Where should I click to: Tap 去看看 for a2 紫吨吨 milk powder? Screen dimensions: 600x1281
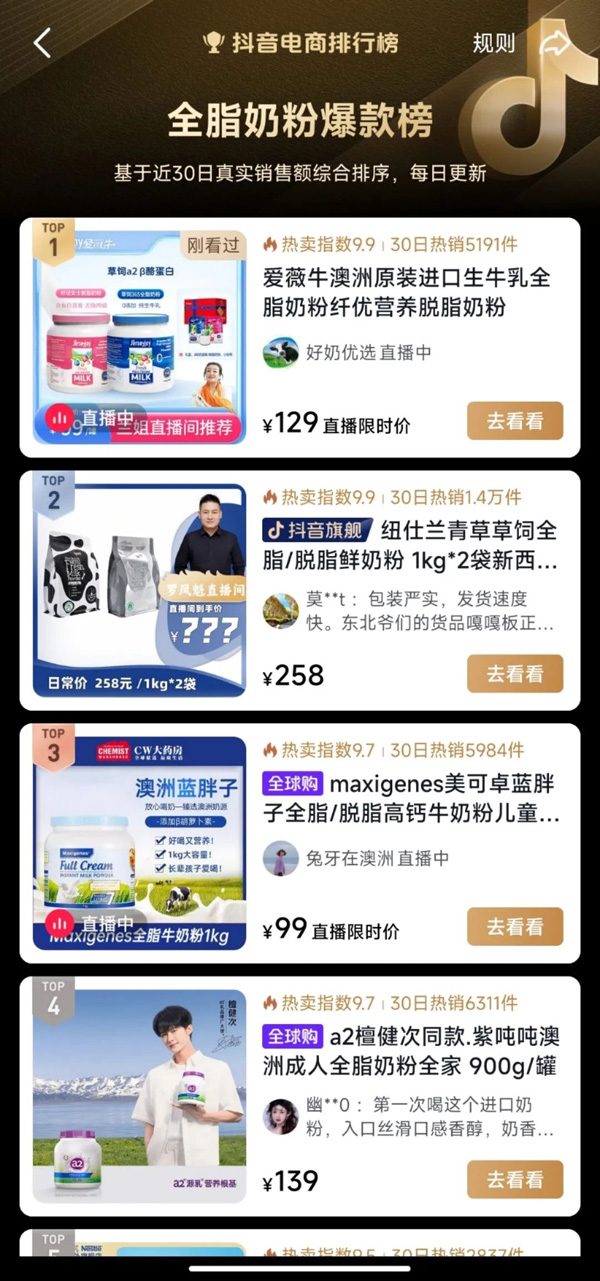(x=515, y=1180)
